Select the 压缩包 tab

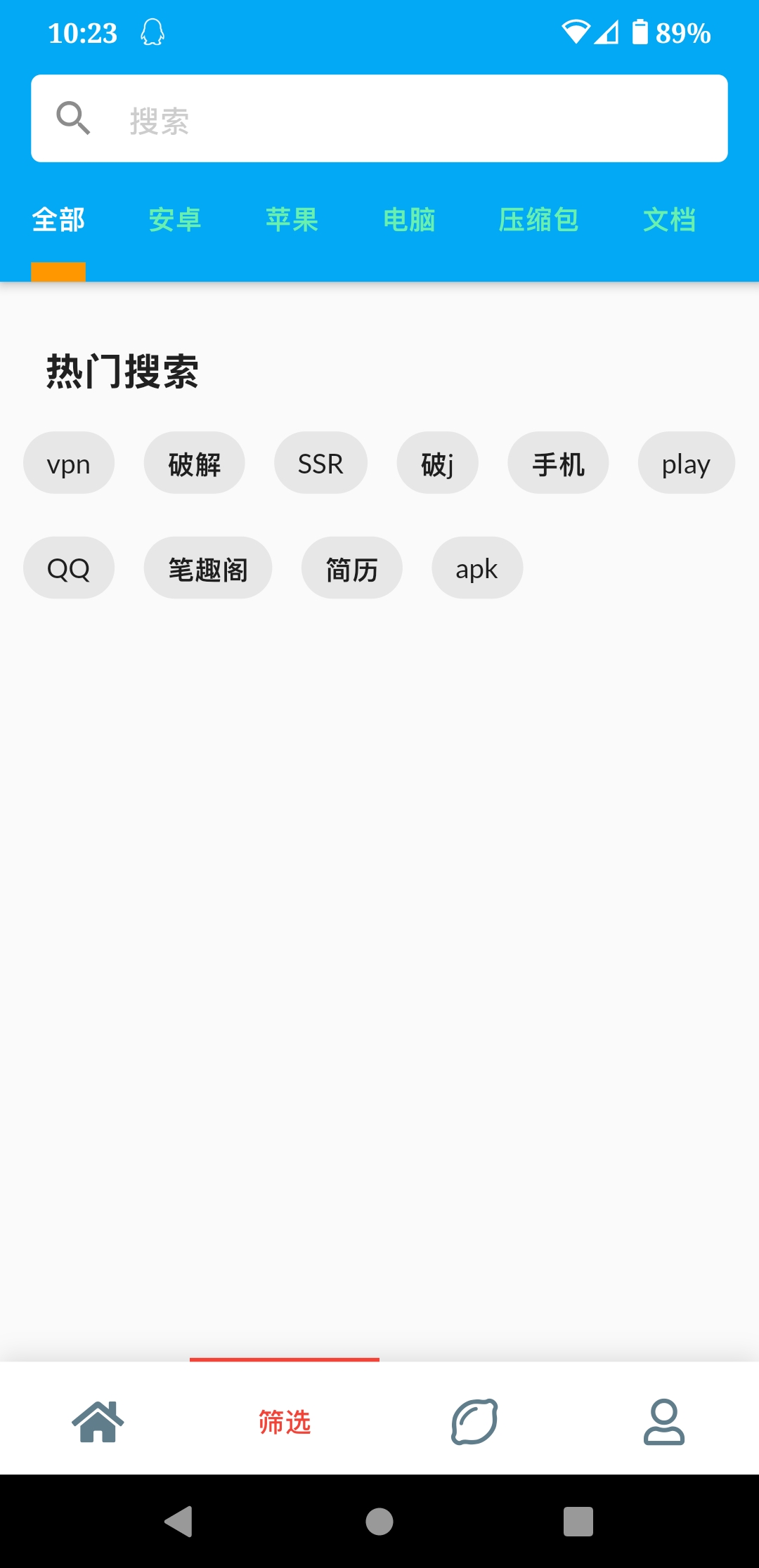click(538, 220)
